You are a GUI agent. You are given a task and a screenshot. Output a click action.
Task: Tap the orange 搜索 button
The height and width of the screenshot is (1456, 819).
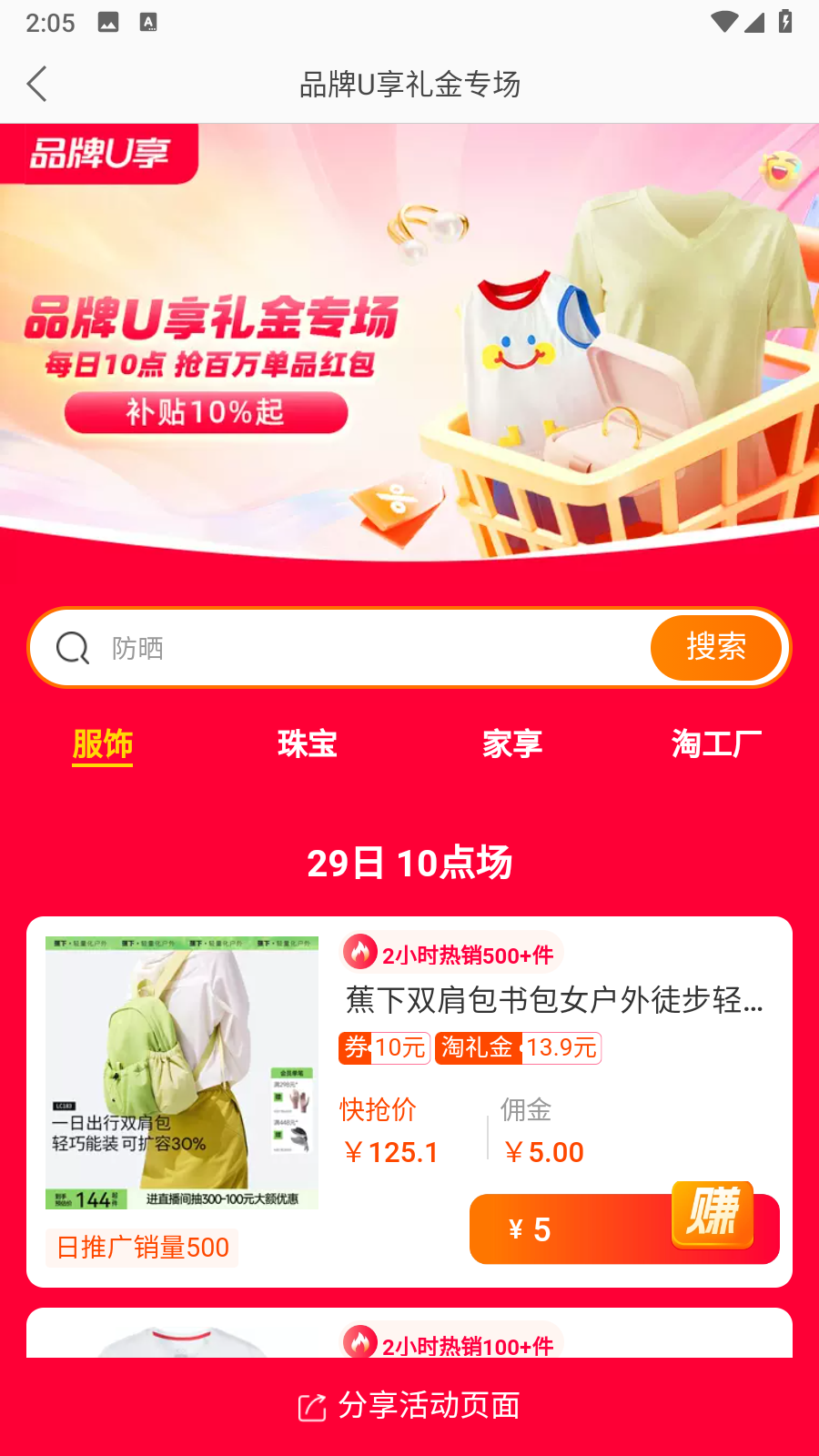716,647
